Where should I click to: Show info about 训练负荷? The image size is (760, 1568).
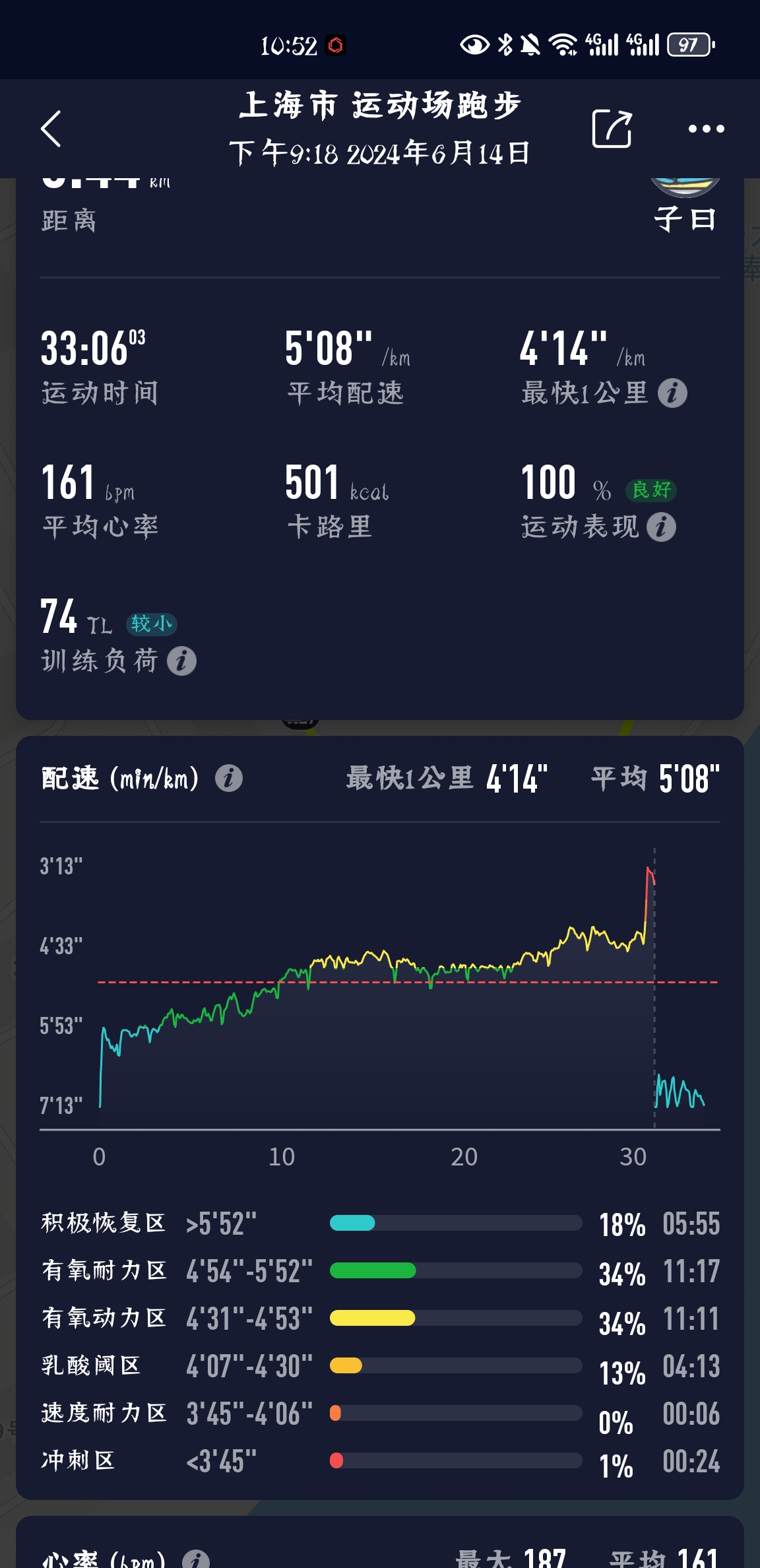click(181, 661)
